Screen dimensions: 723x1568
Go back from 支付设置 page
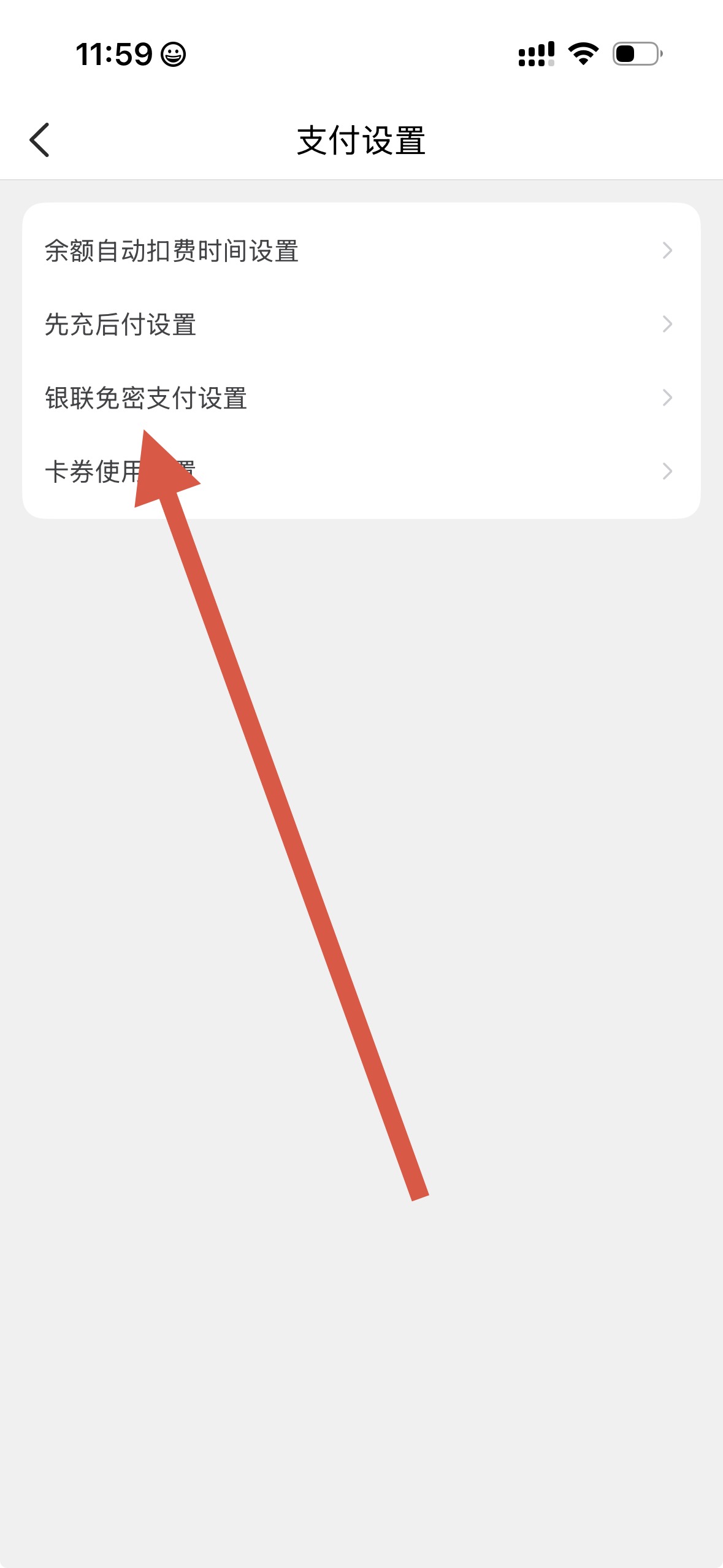pos(40,140)
